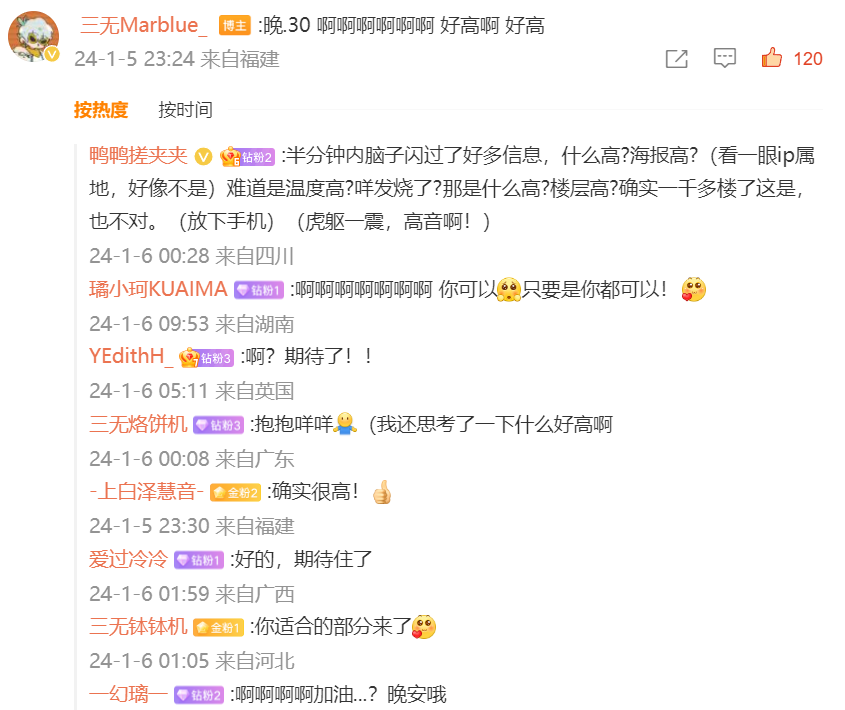
Task: Sort replies by 按时间
Action: tap(185, 110)
